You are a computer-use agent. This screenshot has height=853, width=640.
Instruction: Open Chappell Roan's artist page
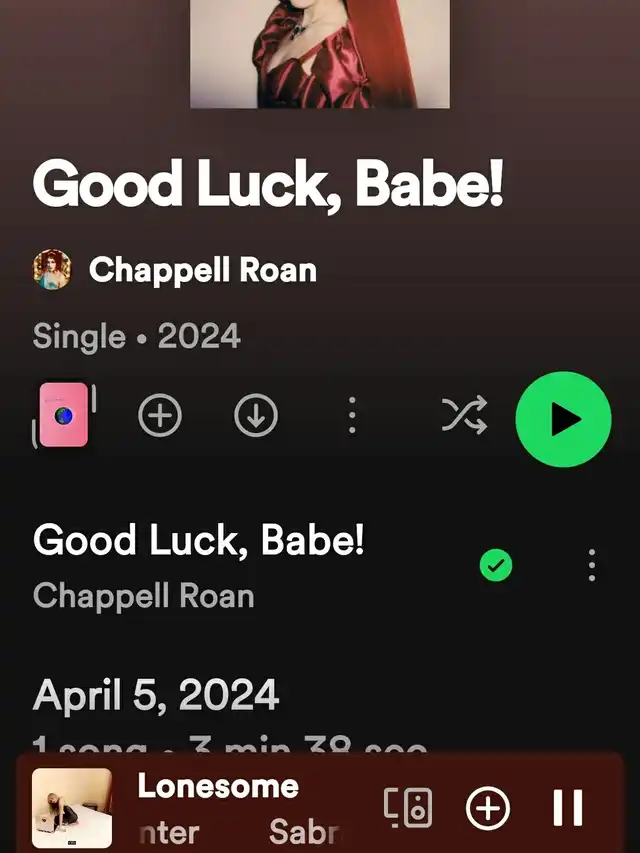coord(202,270)
